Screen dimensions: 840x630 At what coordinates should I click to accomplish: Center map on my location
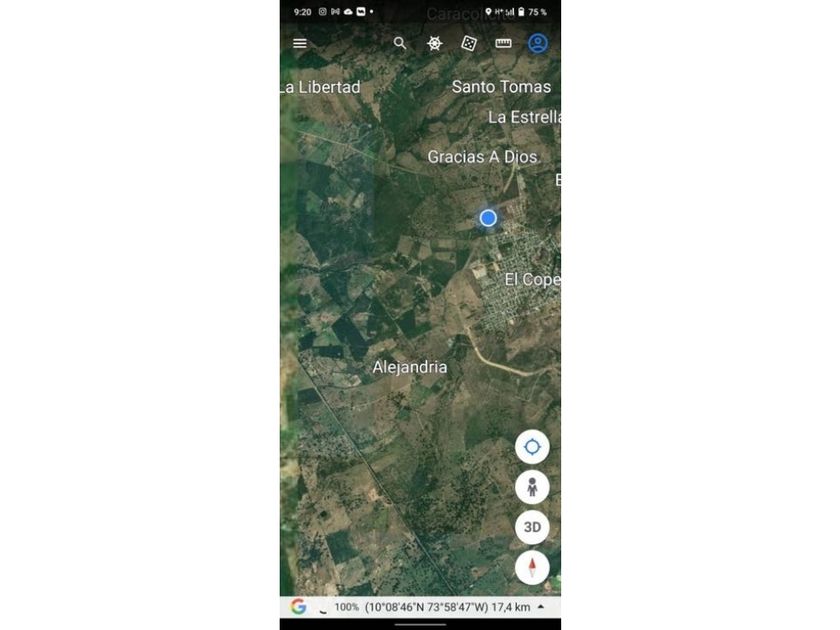pyautogui.click(x=532, y=447)
